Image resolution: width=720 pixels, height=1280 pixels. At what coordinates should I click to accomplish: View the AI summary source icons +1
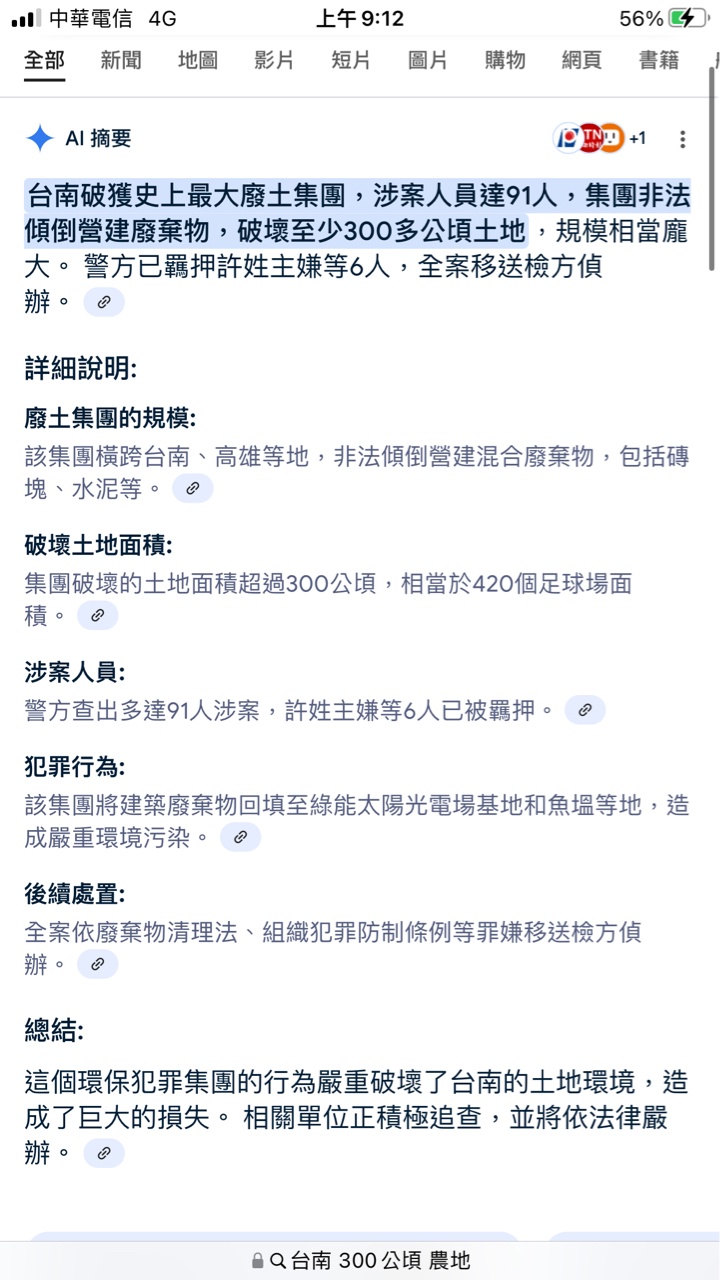[600, 138]
